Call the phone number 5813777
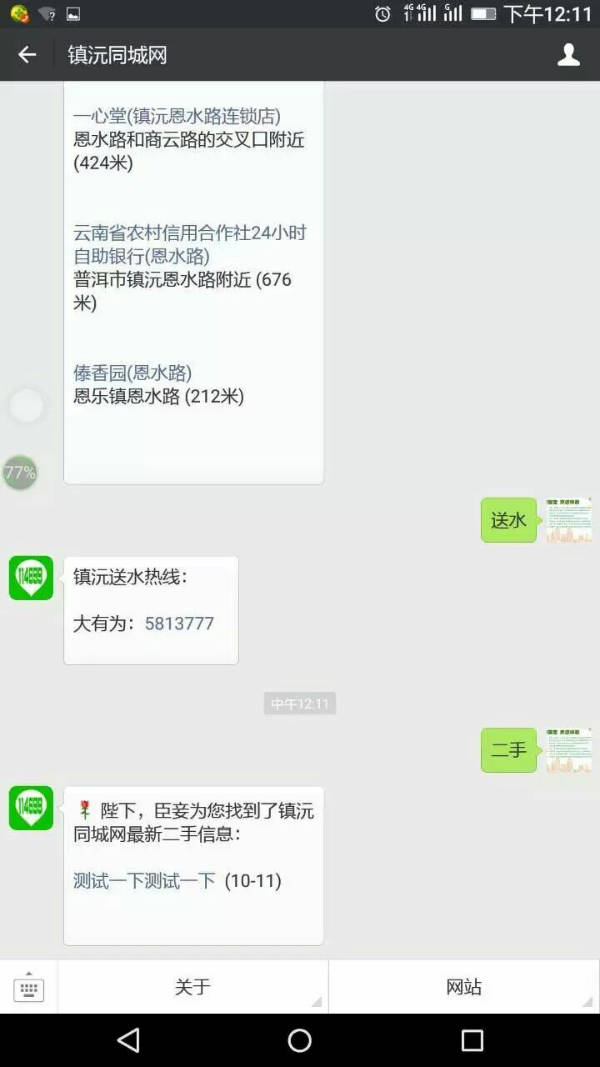The height and width of the screenshot is (1067, 600). pos(179,623)
